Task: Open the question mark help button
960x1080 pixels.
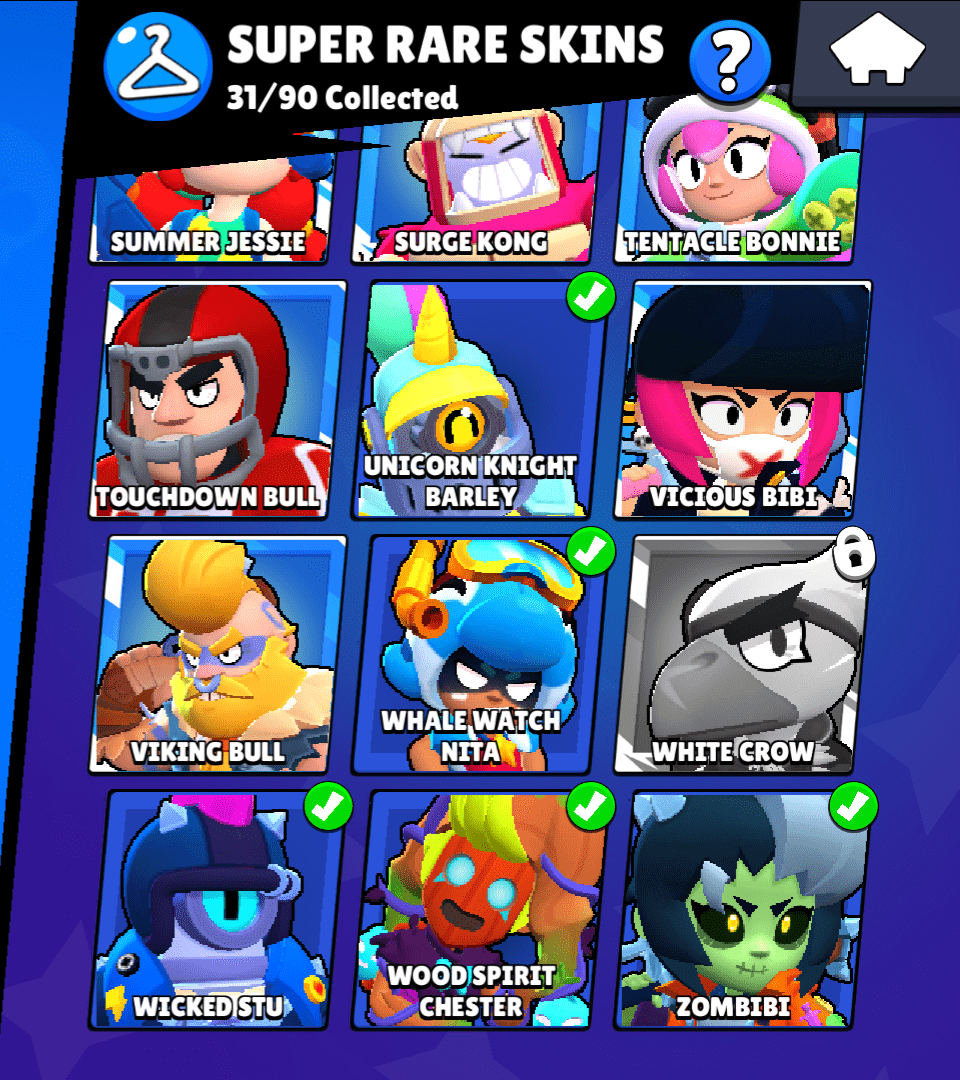Action: click(731, 61)
